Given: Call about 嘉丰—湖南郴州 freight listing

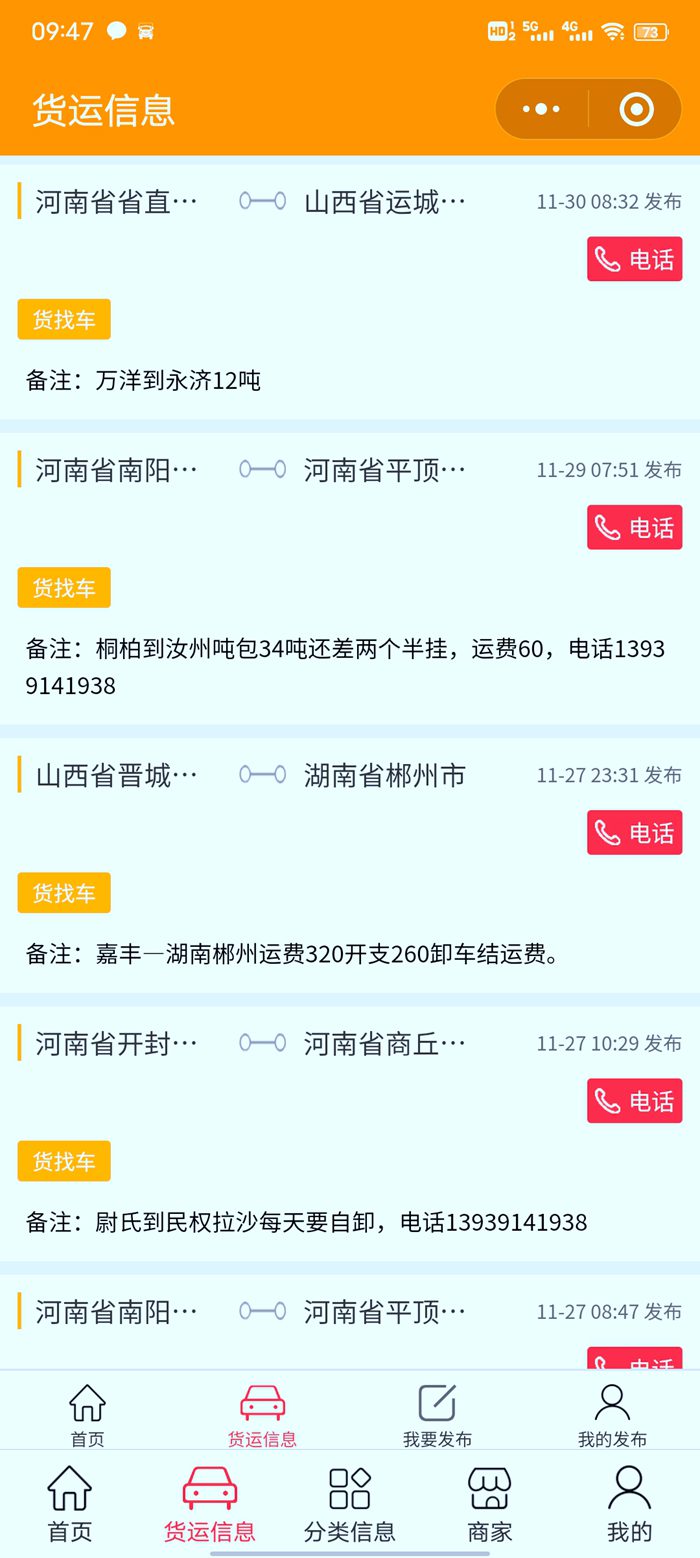Looking at the screenshot, I should point(634,832).
